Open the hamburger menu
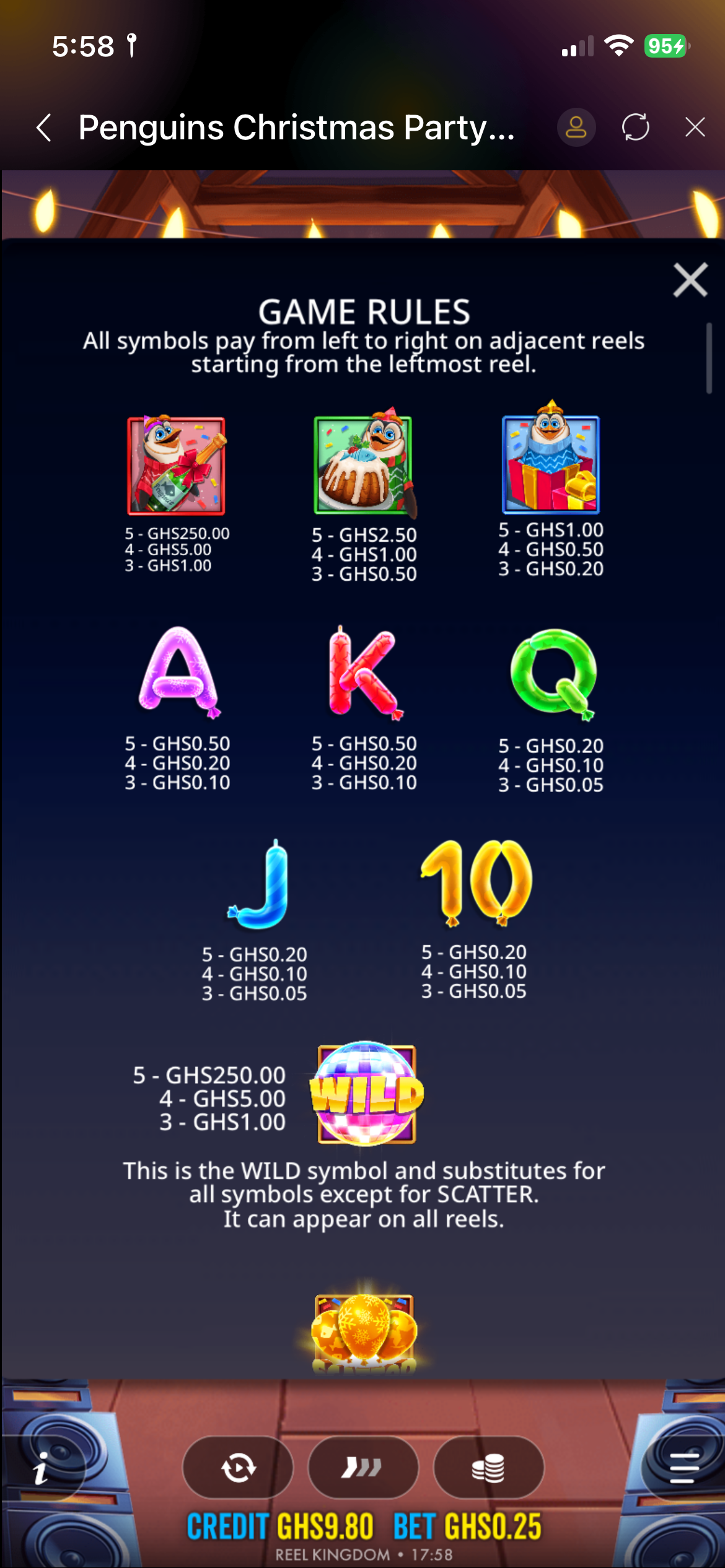725x1568 pixels. (x=683, y=1467)
